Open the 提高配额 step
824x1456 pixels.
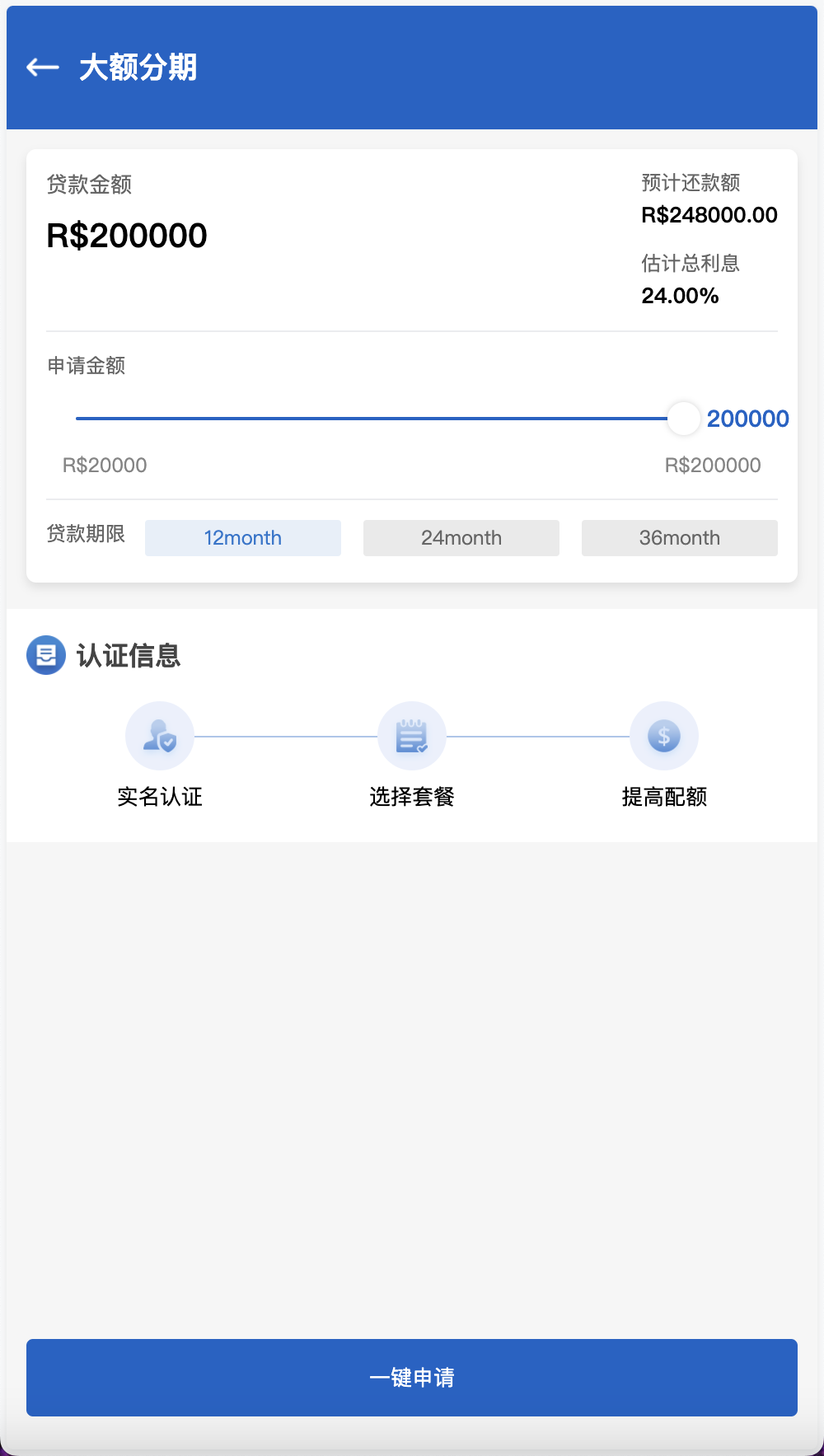(x=664, y=737)
